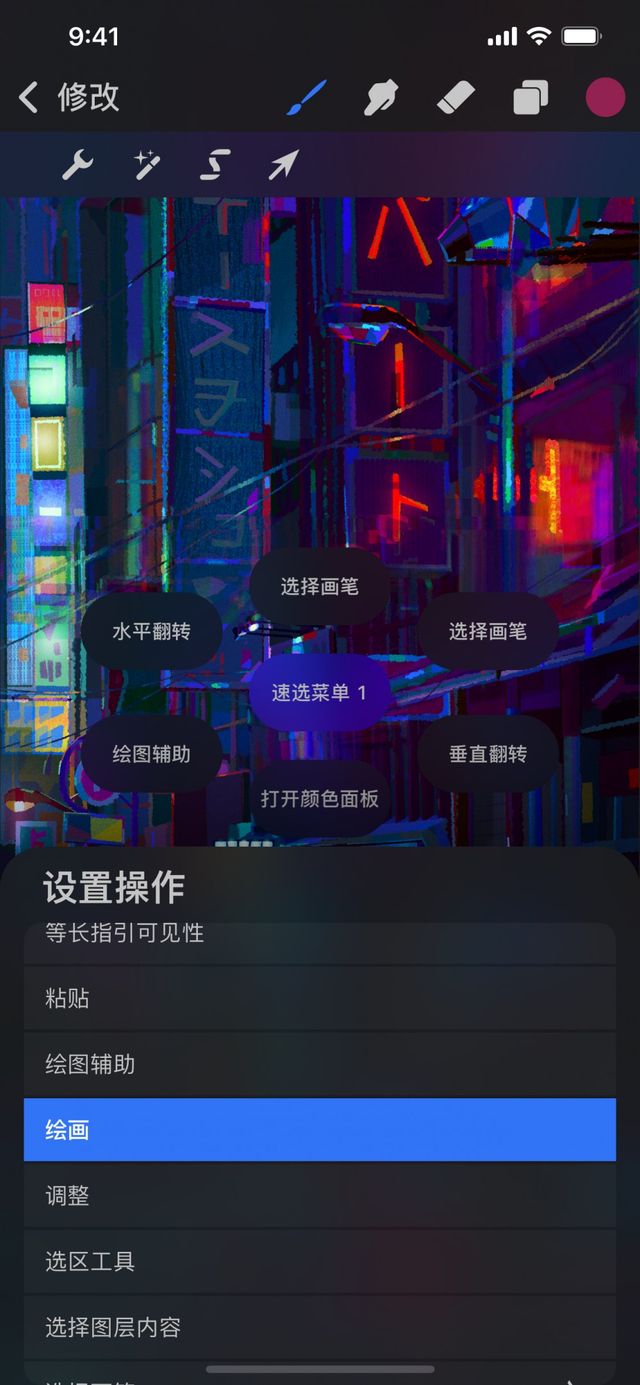
Task: Switch to the eraser tool
Action: [x=456, y=98]
